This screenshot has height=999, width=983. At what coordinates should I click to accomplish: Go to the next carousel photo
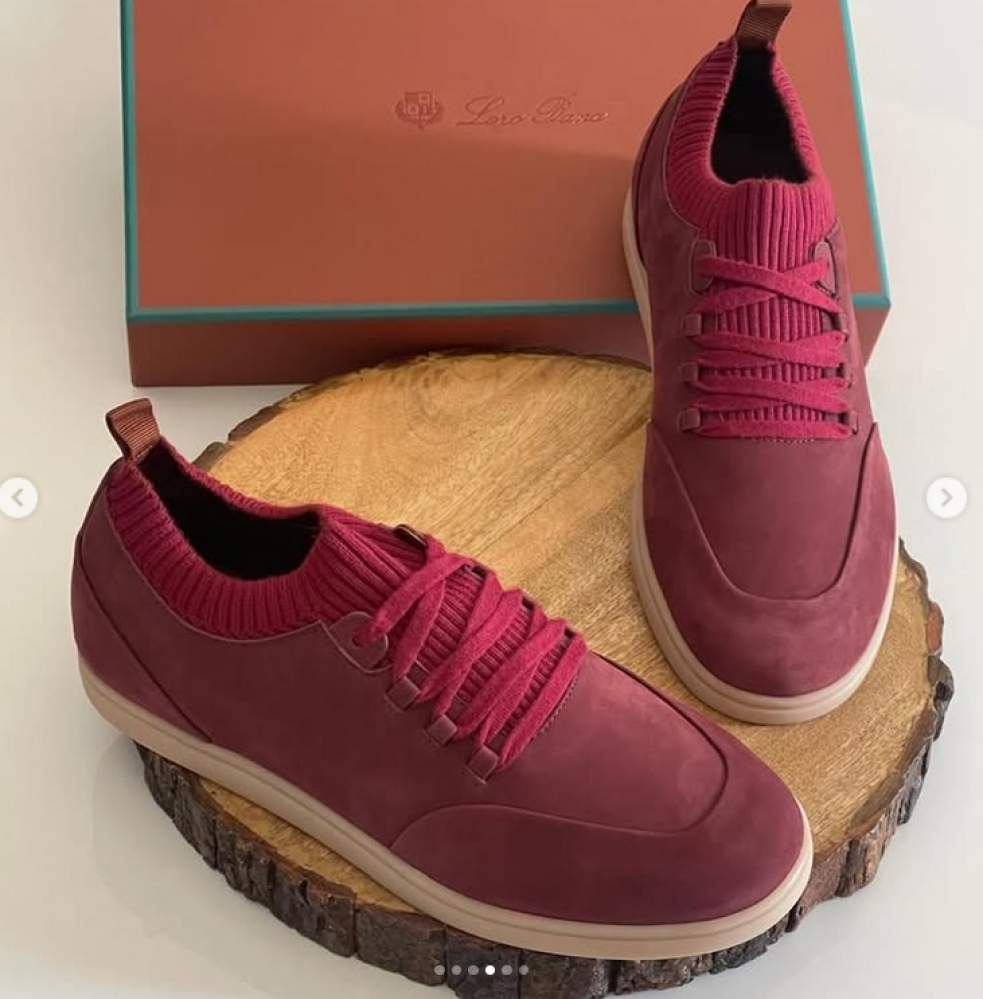point(946,497)
